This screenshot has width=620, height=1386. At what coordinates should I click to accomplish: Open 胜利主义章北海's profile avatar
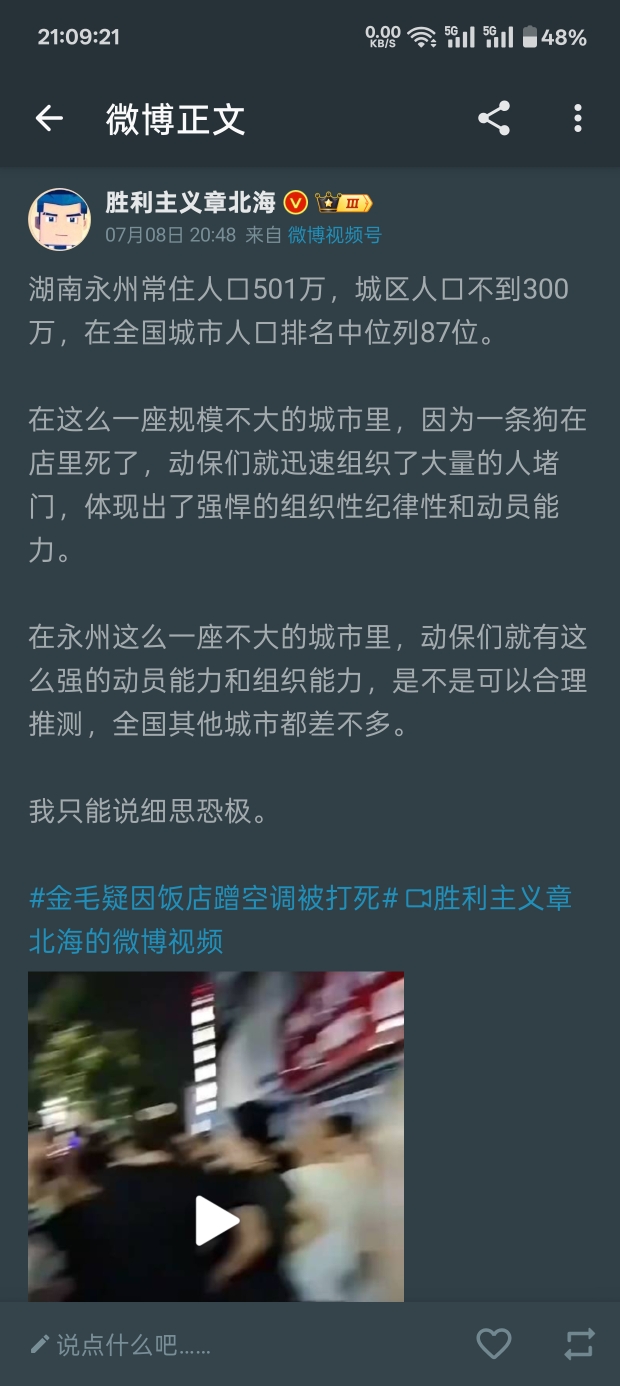click(x=60, y=219)
